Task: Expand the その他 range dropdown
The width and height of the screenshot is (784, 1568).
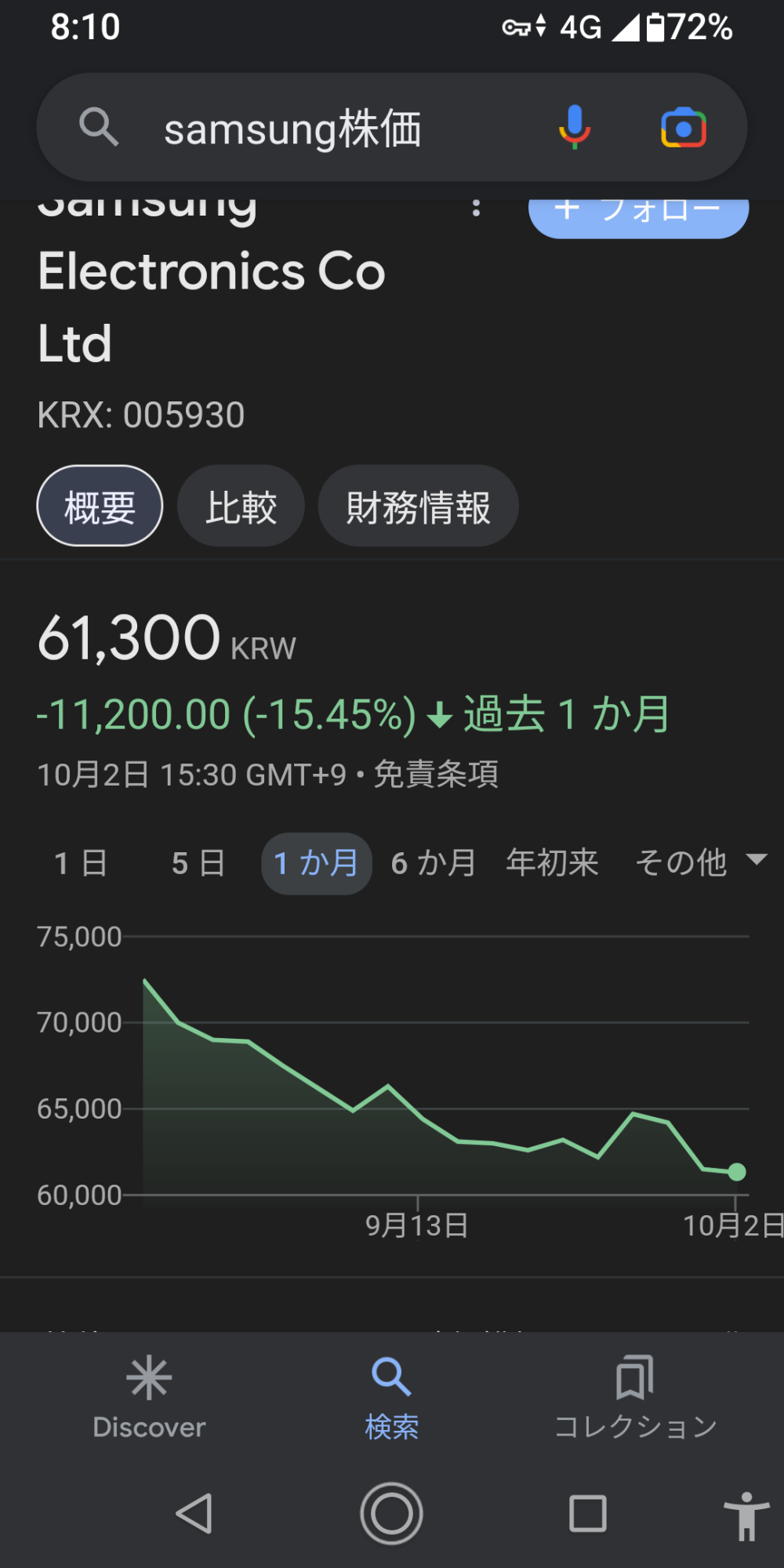Action: coord(700,863)
